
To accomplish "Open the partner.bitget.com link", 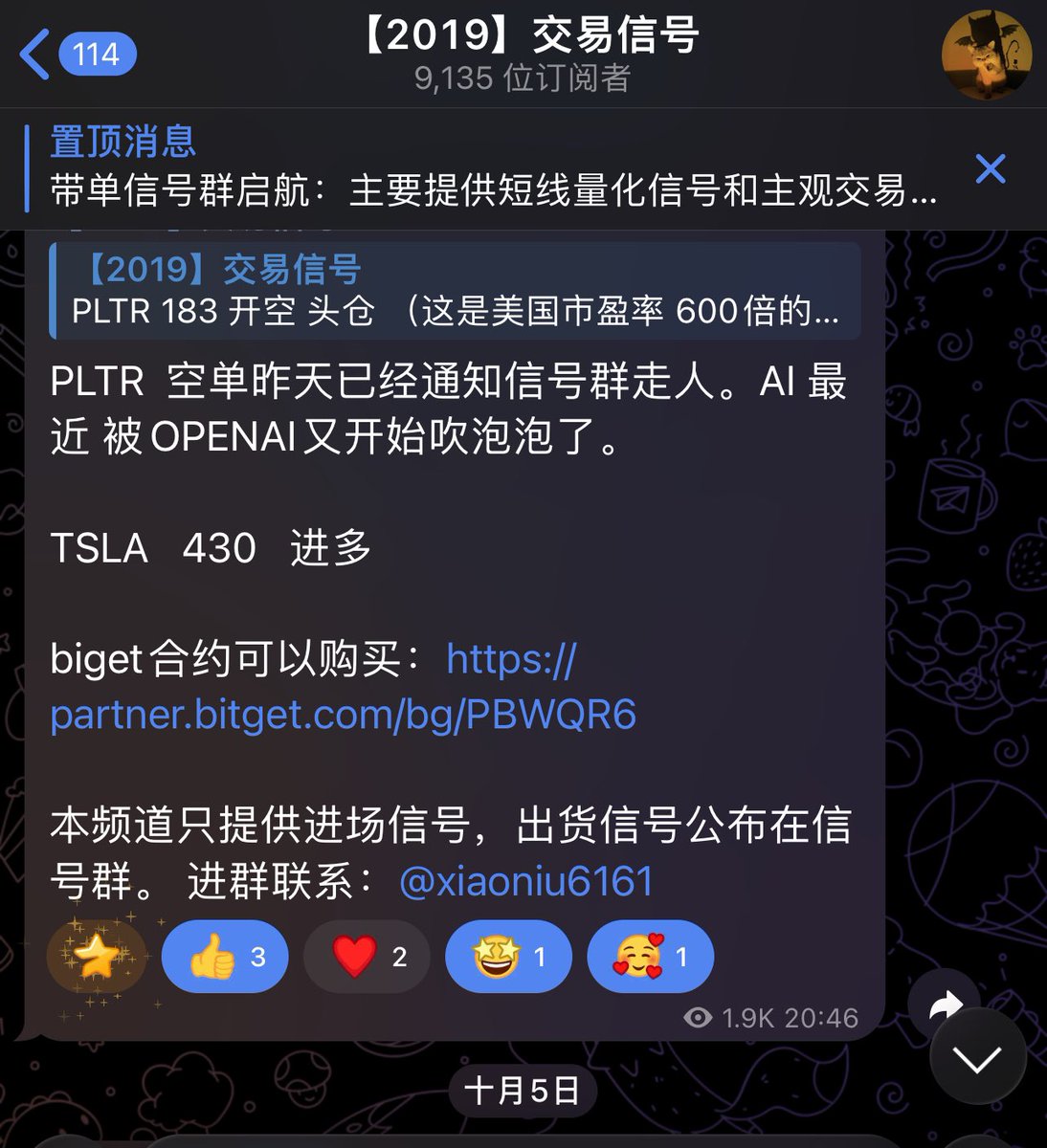I will click(343, 715).
